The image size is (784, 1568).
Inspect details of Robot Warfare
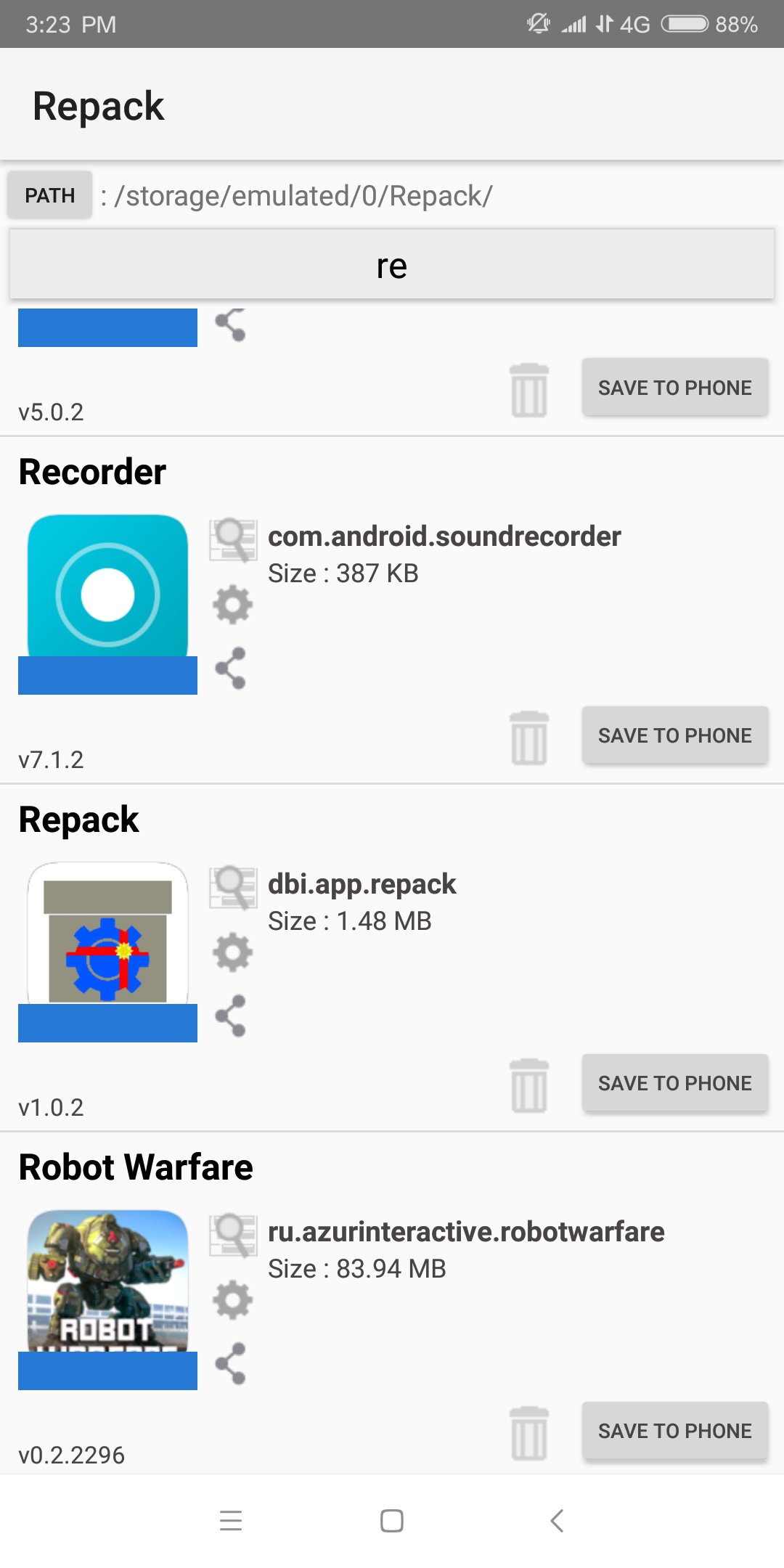tap(233, 1236)
